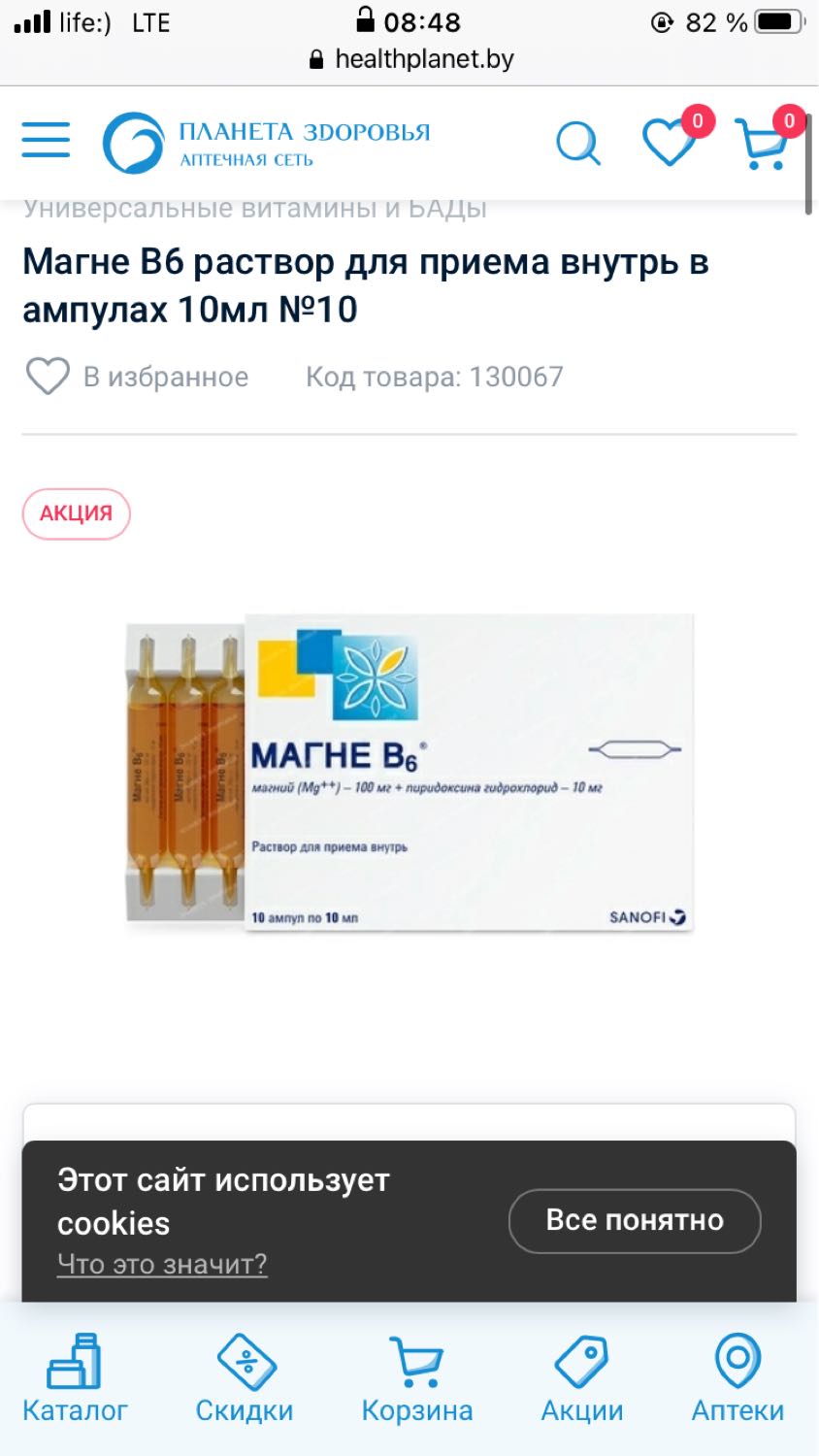This screenshot has height=1456, width=819.
Task: Go to the Планета Здоровья home logo
Action: (x=267, y=143)
